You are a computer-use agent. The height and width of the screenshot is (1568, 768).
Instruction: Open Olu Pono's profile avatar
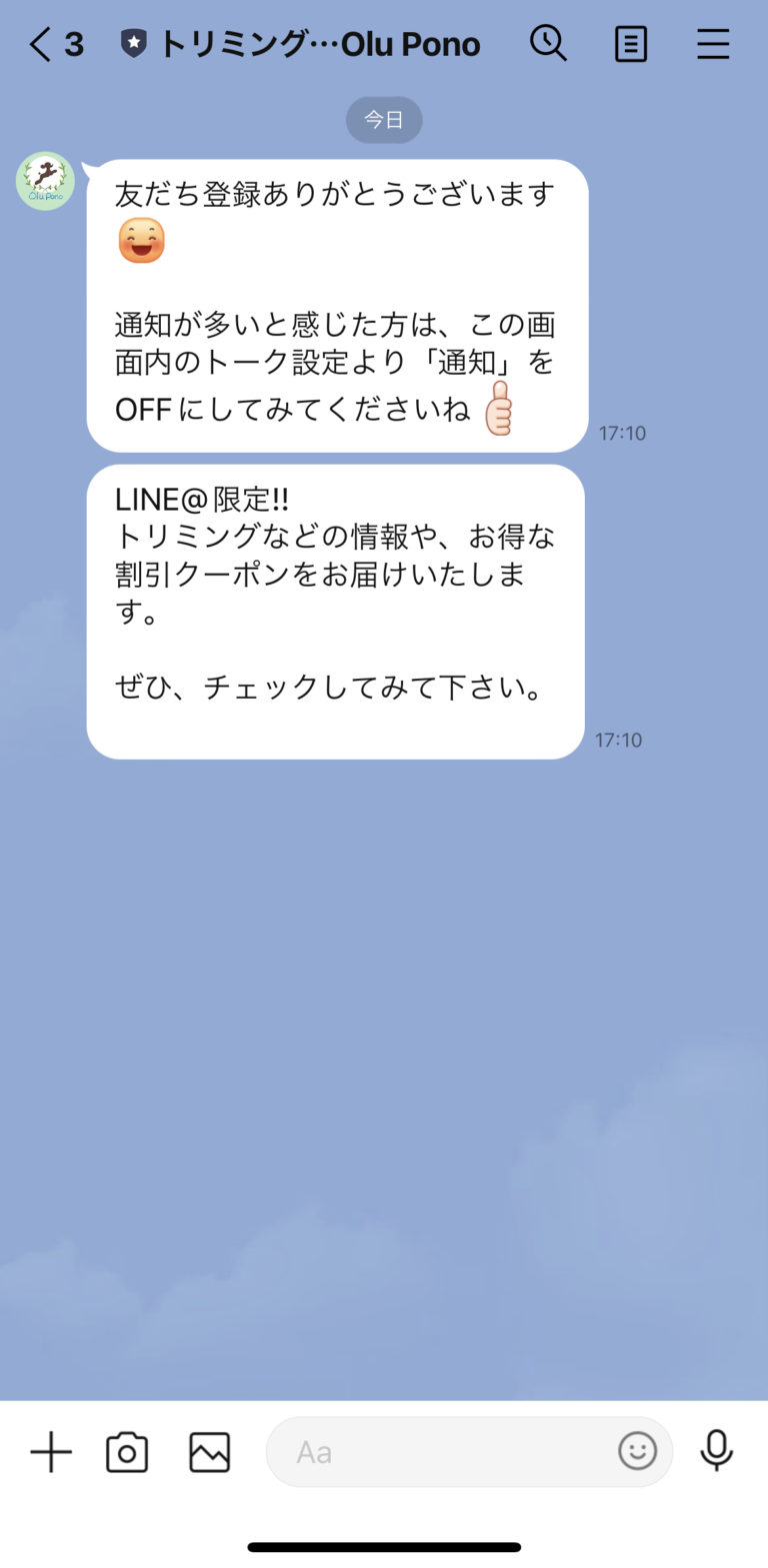coord(45,181)
